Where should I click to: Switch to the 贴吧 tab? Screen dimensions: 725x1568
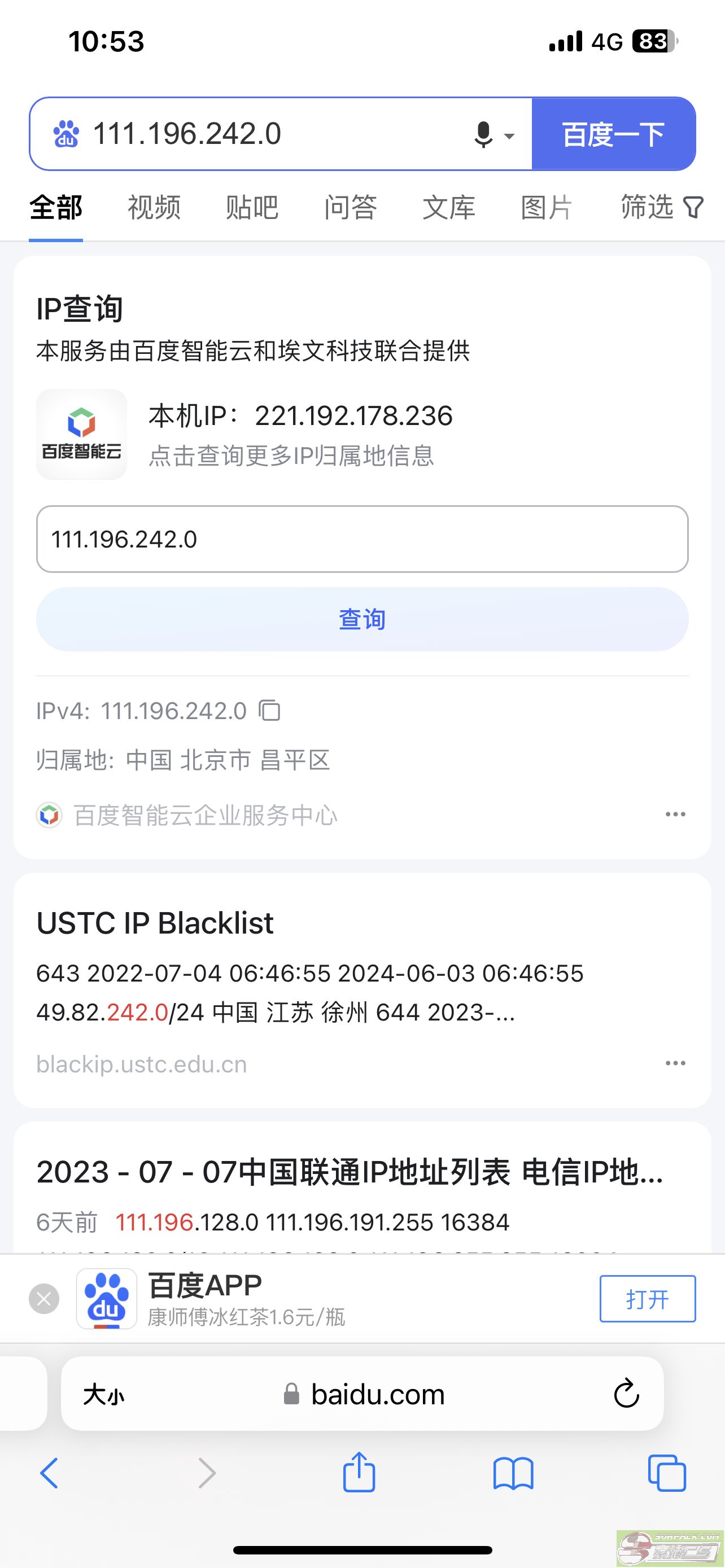pos(252,208)
